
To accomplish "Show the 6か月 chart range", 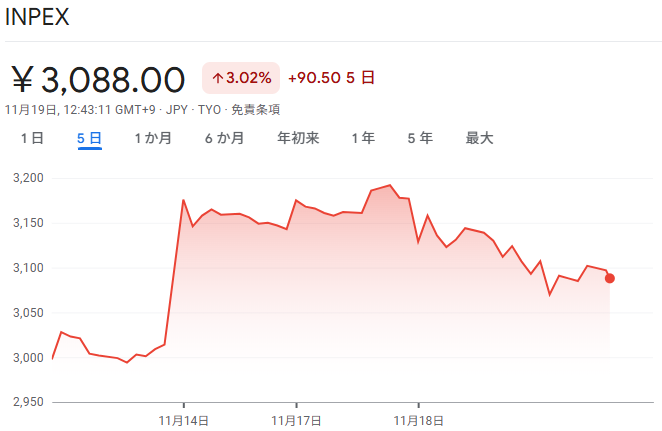I will [x=224, y=139].
